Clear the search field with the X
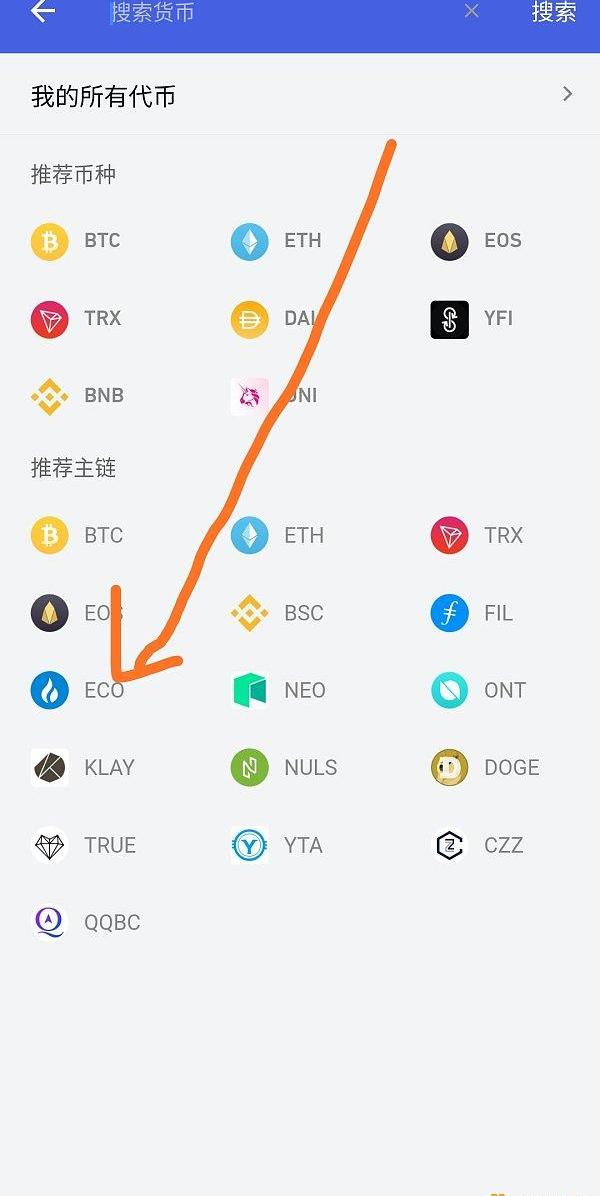This screenshot has height=1196, width=600. (471, 11)
